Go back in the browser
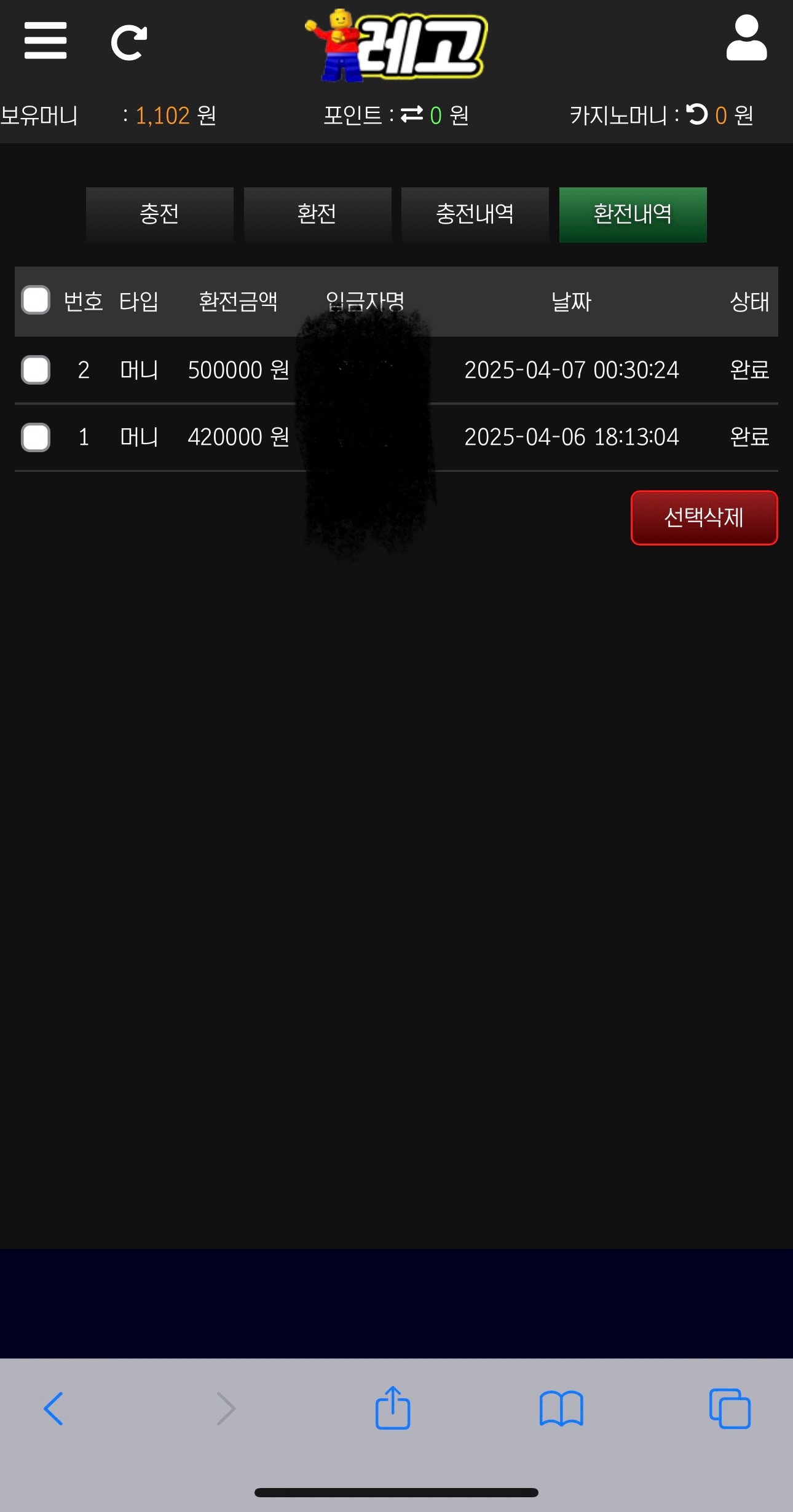Viewport: 793px width, 1512px height. [54, 1408]
